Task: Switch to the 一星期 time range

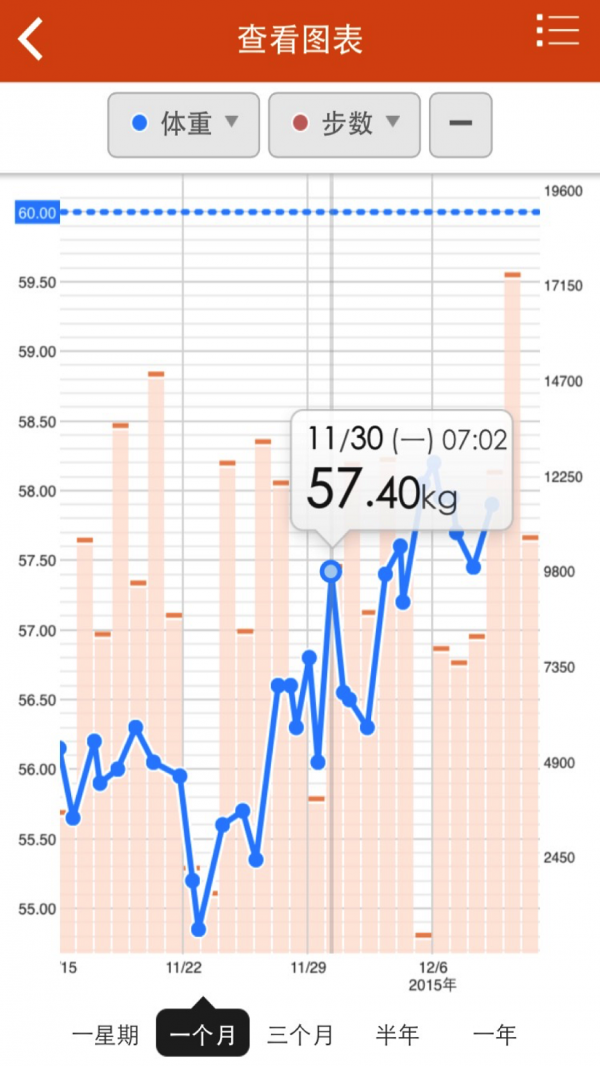Action: coord(105,1035)
